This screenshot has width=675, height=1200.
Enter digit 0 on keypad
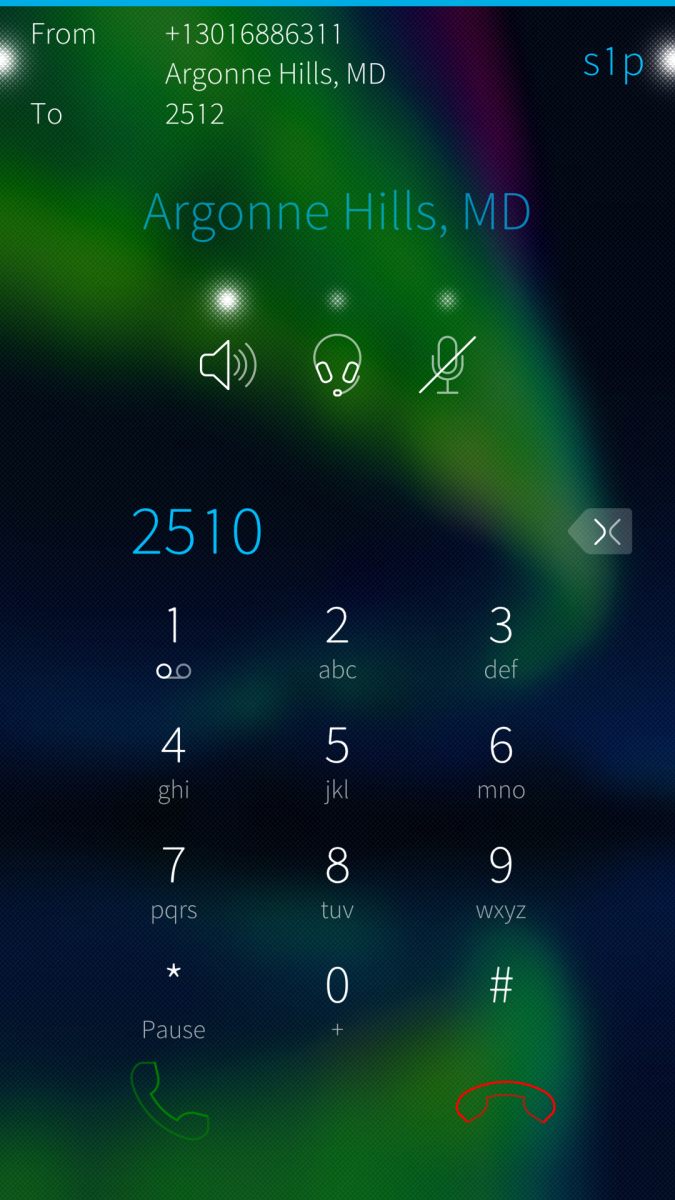(337, 1000)
